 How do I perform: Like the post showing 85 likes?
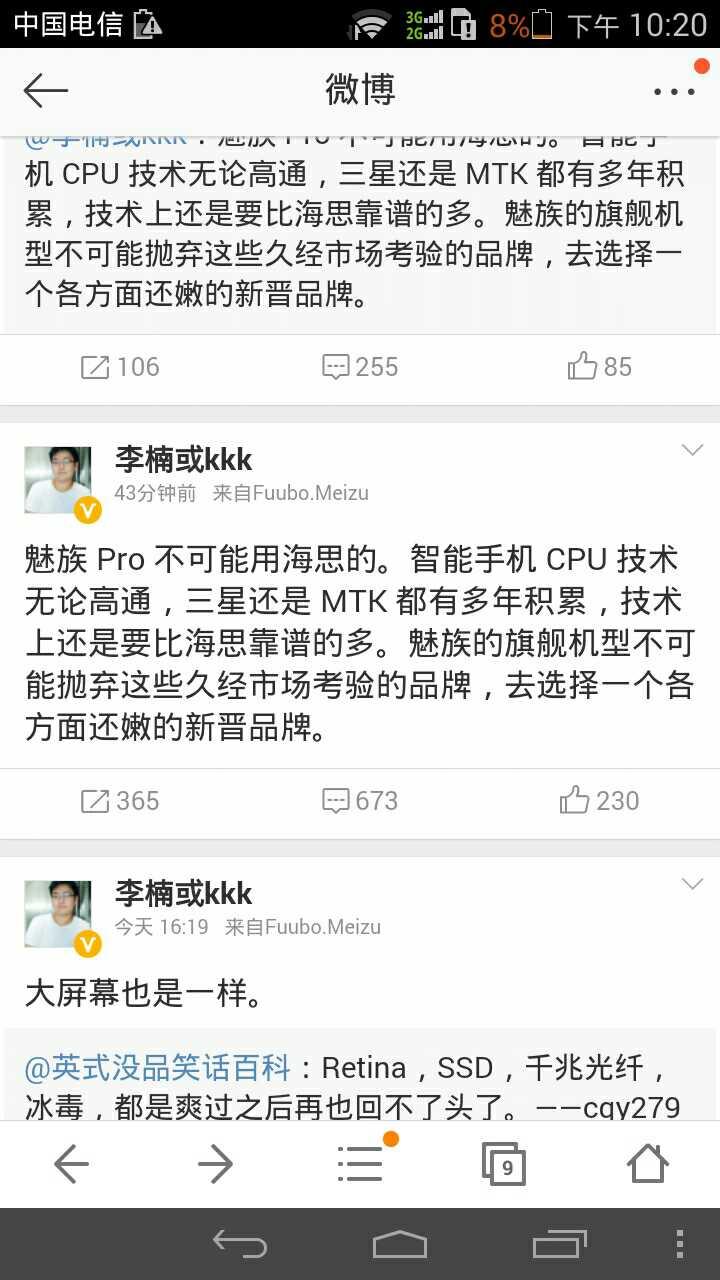(x=598, y=366)
